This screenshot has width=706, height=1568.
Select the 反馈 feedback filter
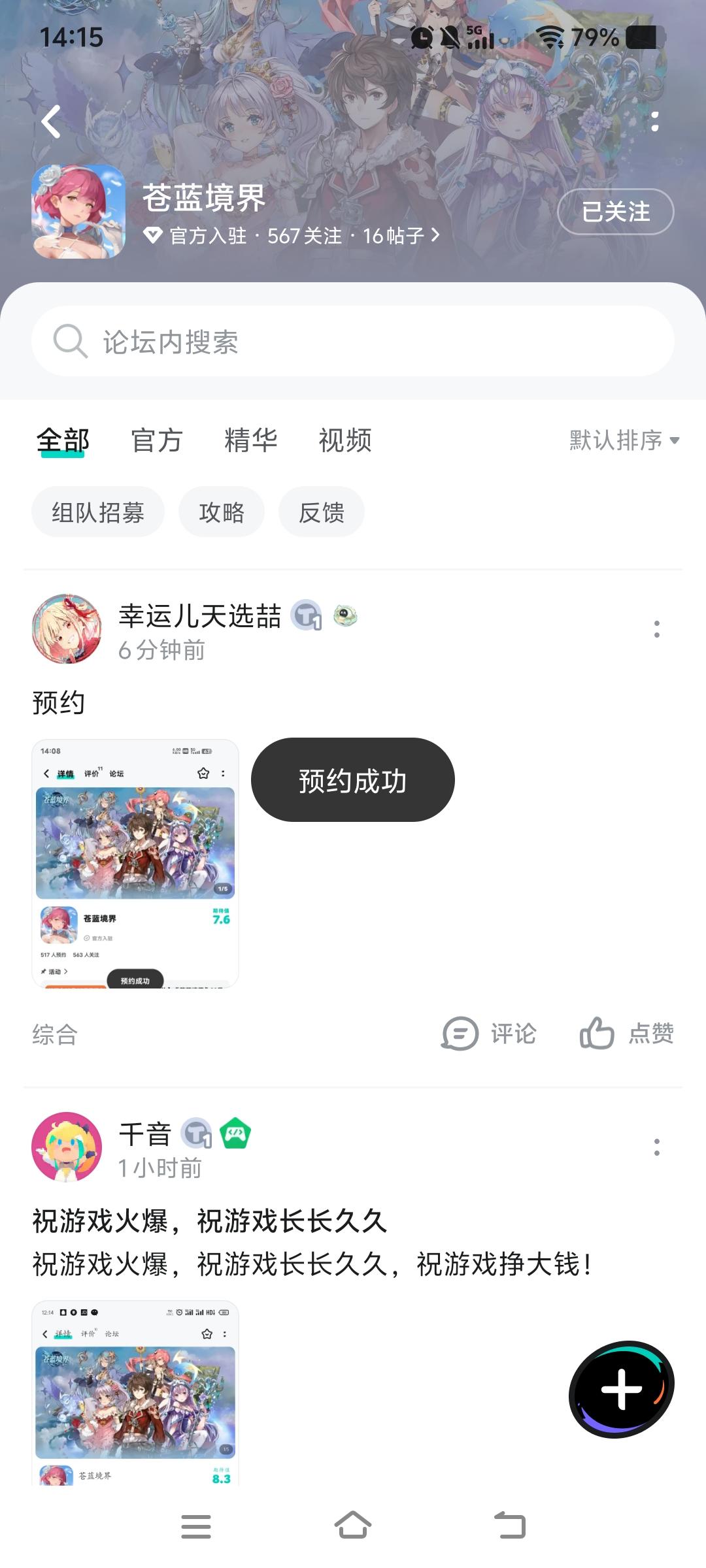pyautogui.click(x=322, y=512)
